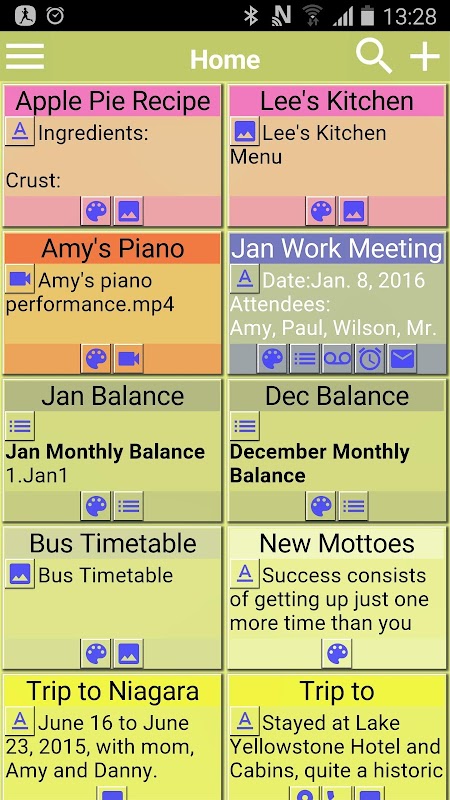Open the hamburger drawer menu
The width and height of the screenshot is (450, 800).
24,57
